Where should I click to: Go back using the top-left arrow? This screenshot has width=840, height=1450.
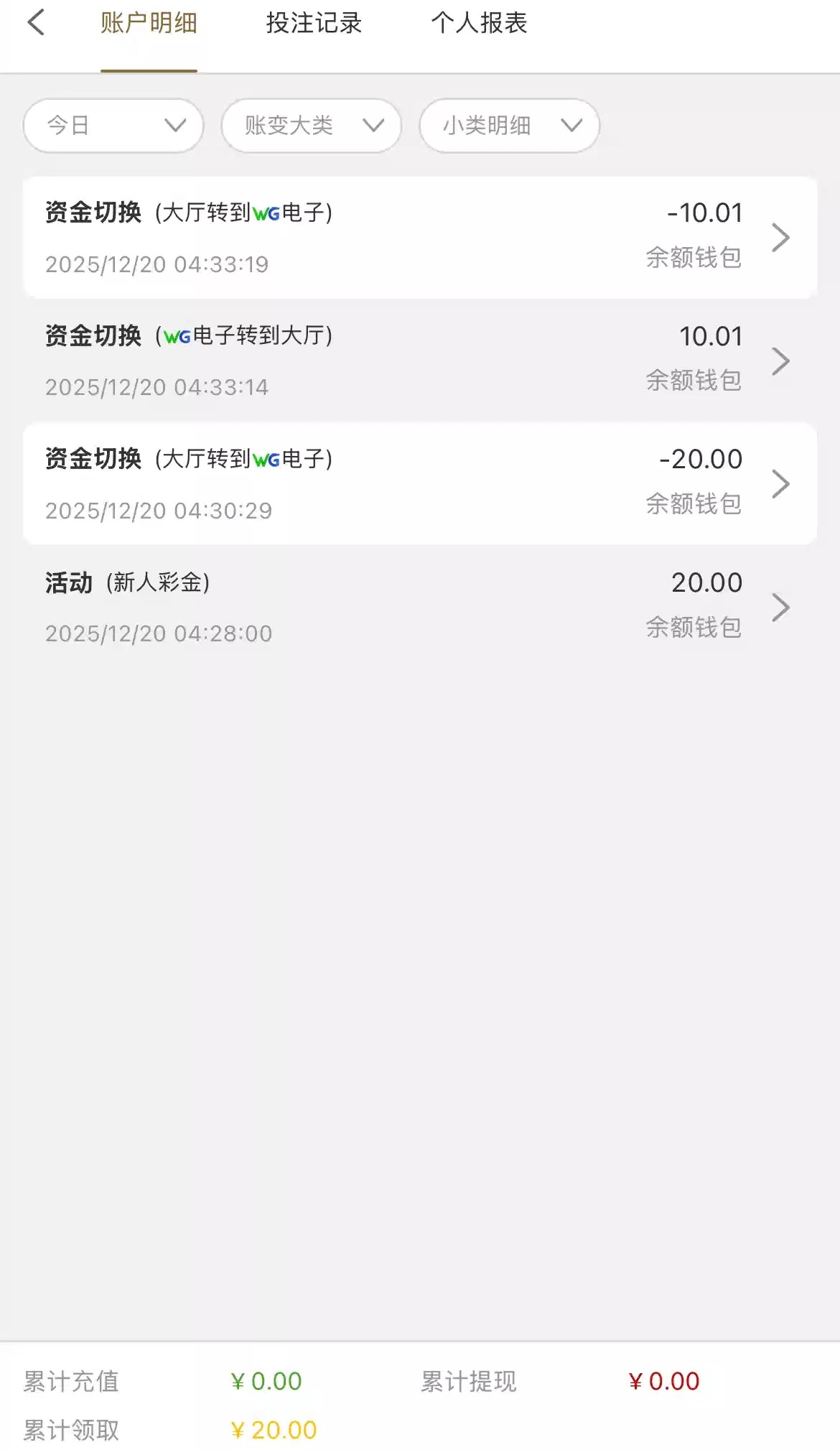[36, 23]
